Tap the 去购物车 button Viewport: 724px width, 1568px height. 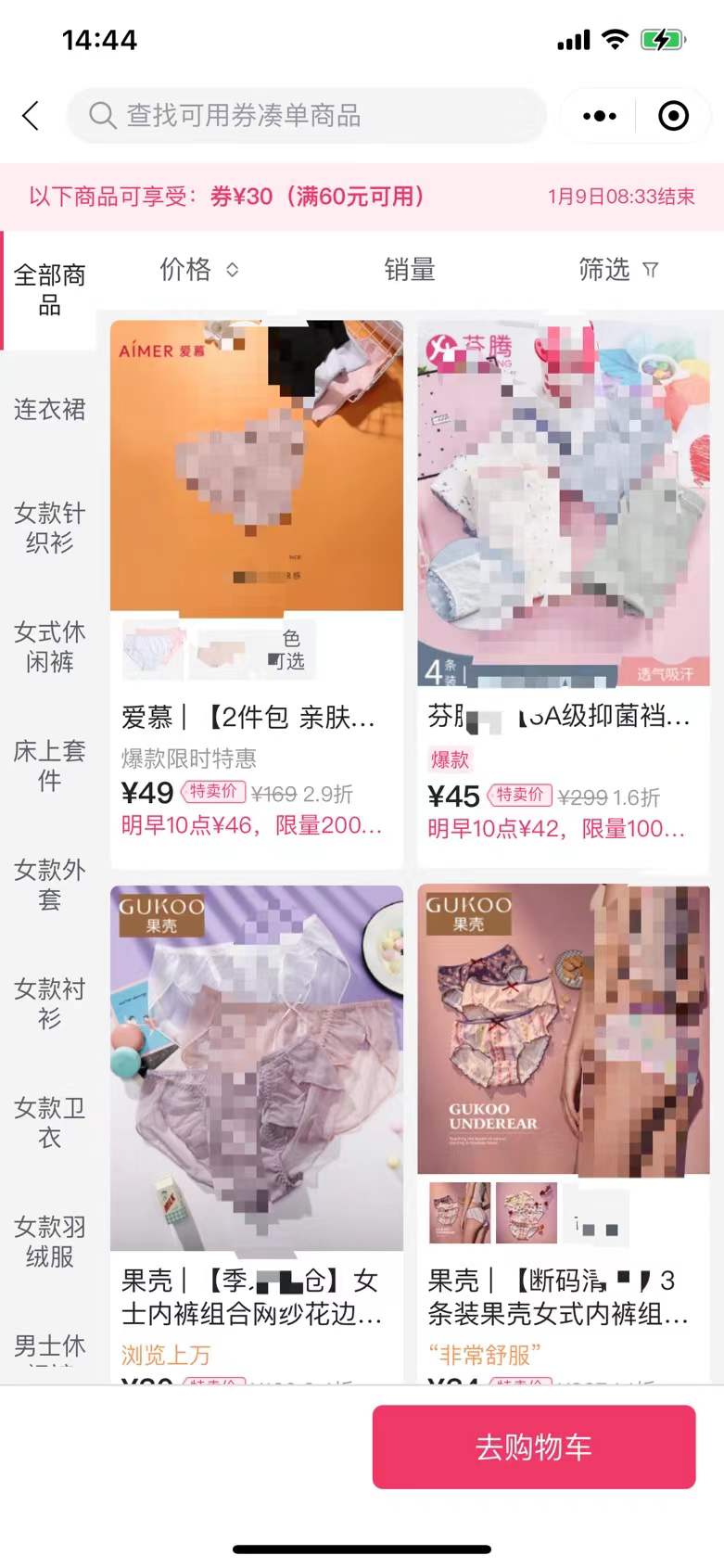pyautogui.click(x=533, y=1447)
